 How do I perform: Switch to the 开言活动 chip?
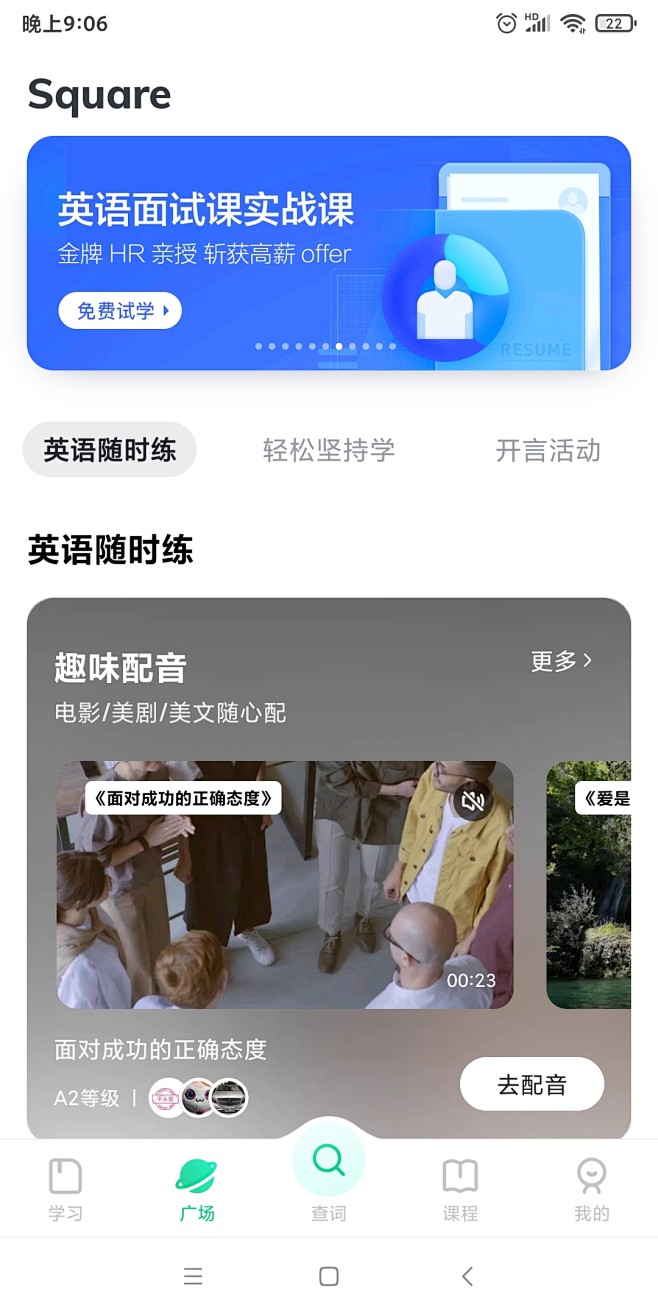(x=548, y=450)
